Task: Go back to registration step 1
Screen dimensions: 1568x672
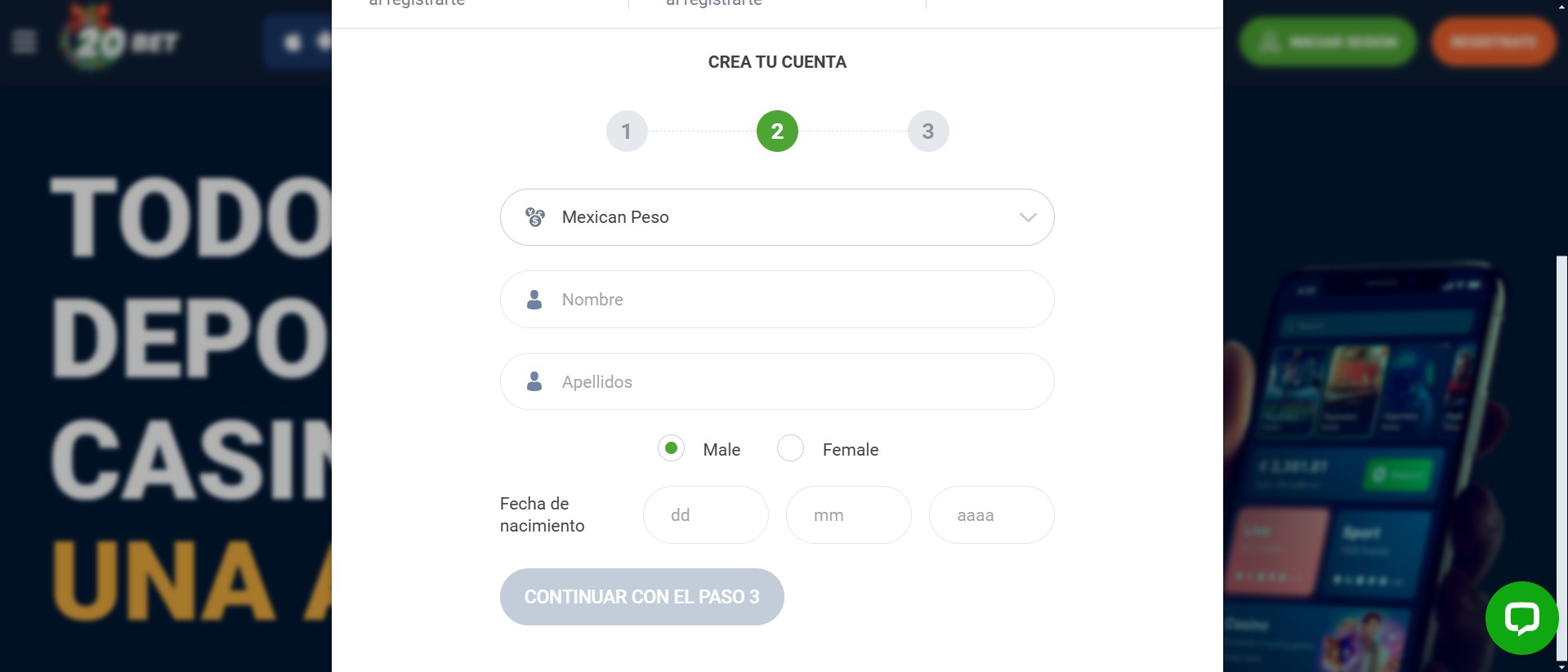Action: click(x=627, y=131)
